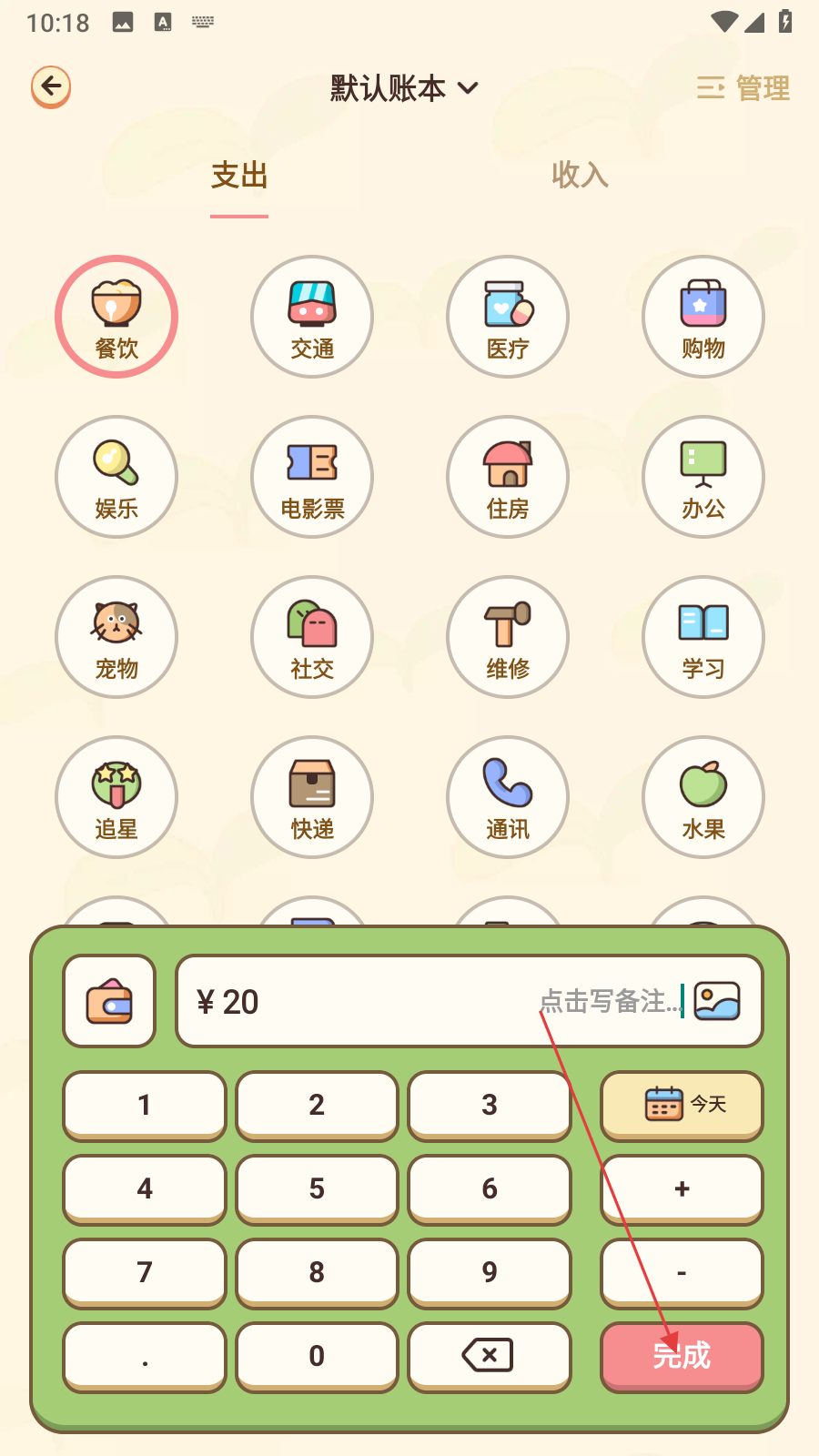Select the 电影票 movie ticket category
Viewport: 819px width, 1456px height.
tap(312, 477)
